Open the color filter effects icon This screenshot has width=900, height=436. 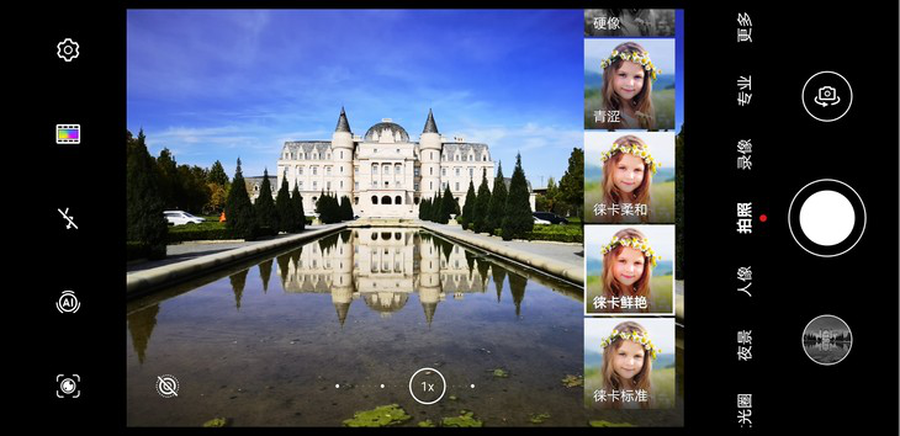(x=68, y=134)
